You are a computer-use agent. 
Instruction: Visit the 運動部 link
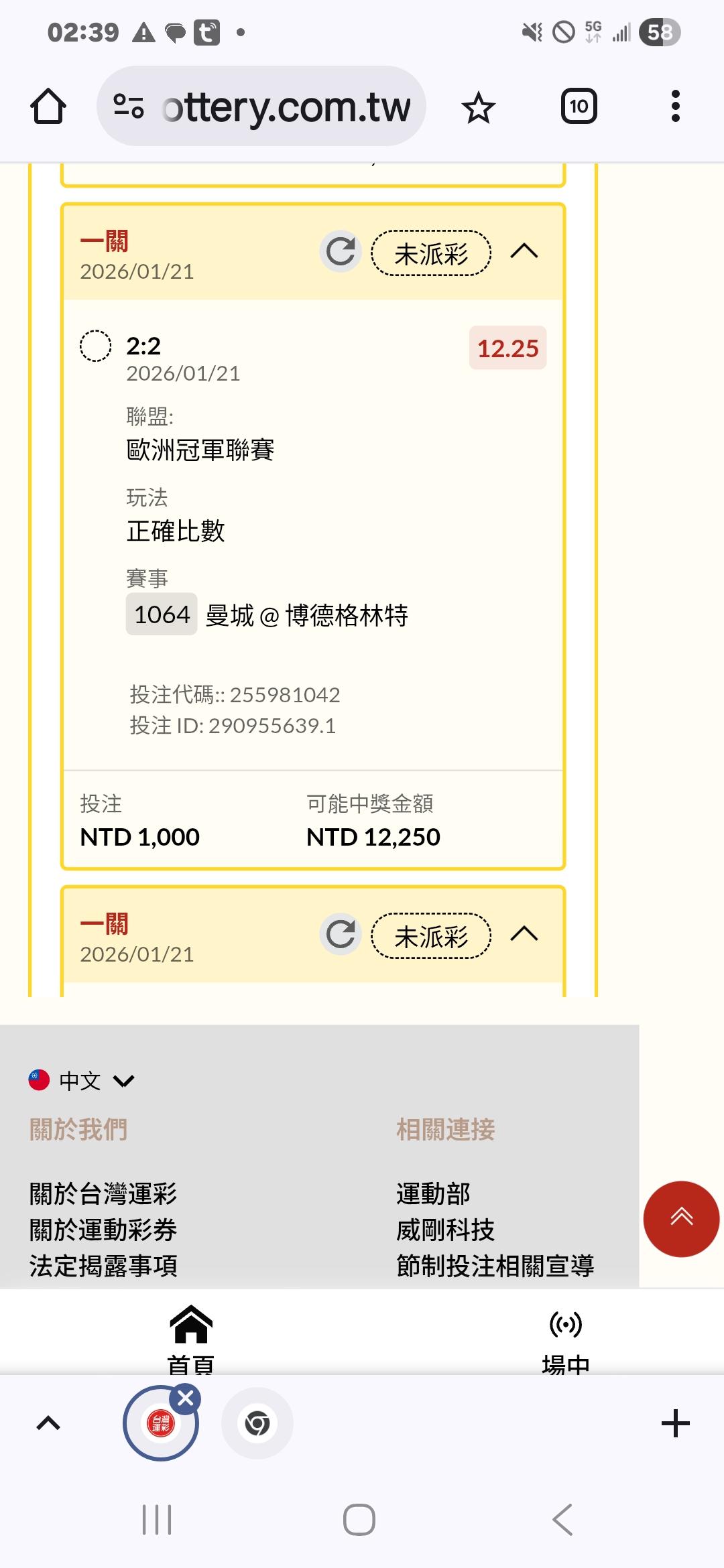[x=433, y=1193]
